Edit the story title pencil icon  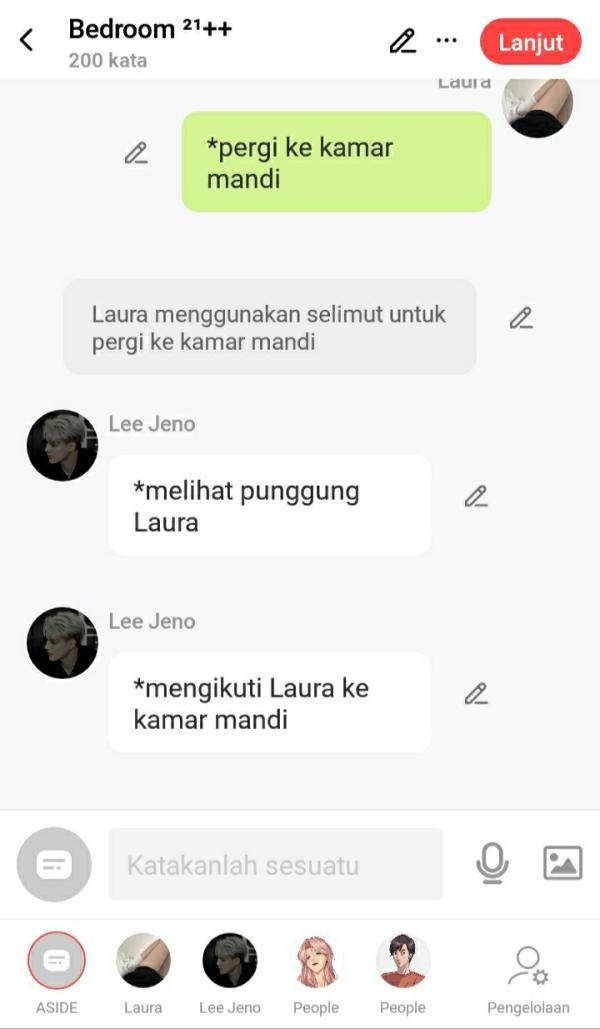(x=402, y=41)
